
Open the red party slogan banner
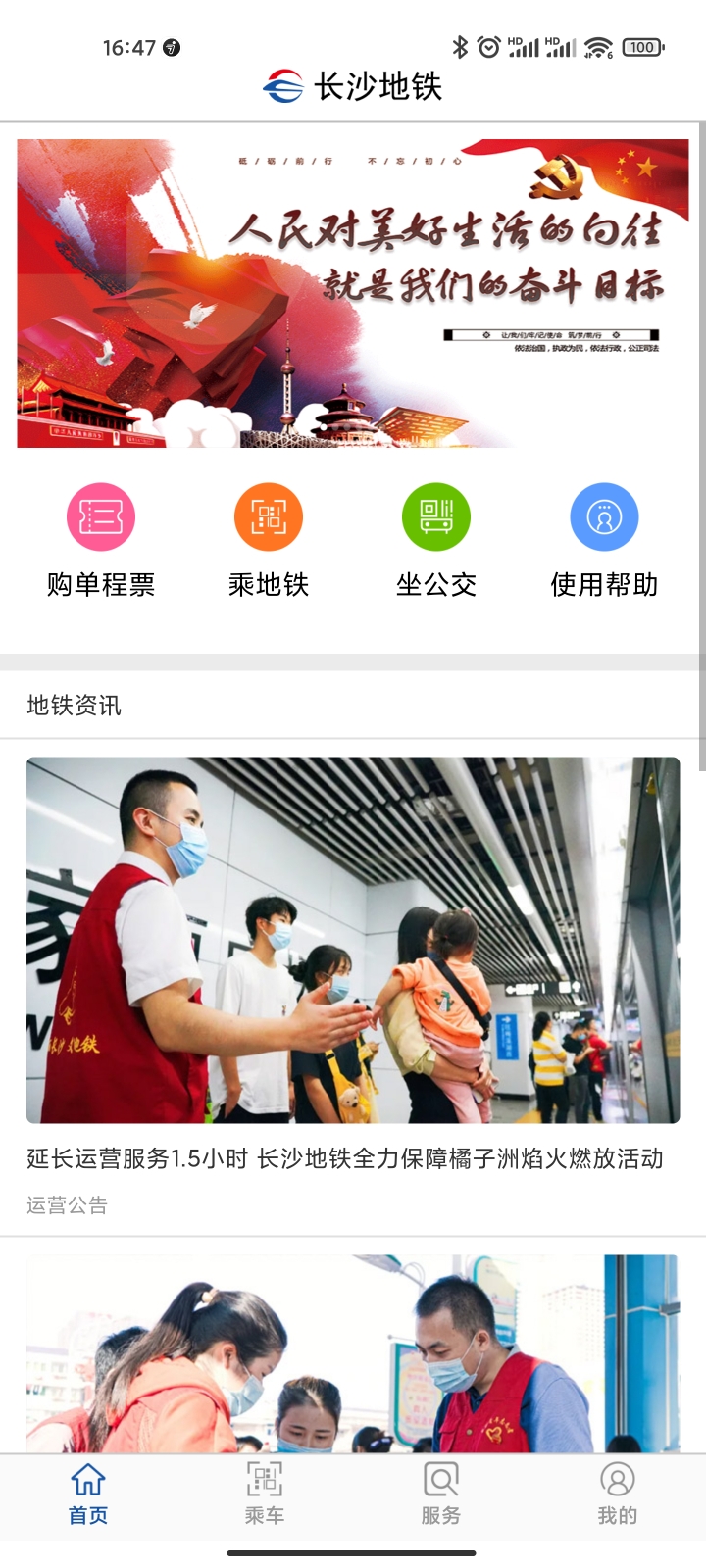353,293
